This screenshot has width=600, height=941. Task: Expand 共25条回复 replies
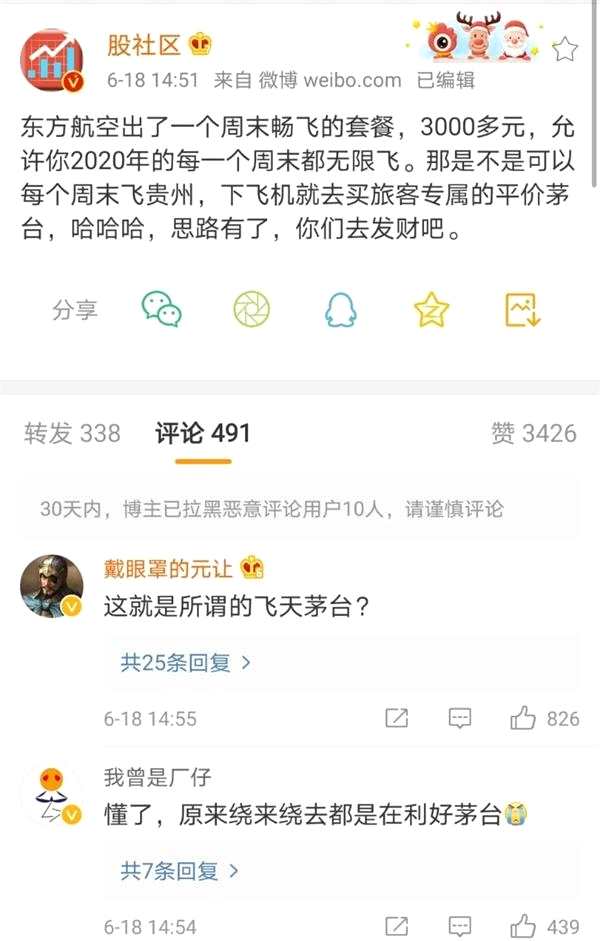(x=186, y=662)
